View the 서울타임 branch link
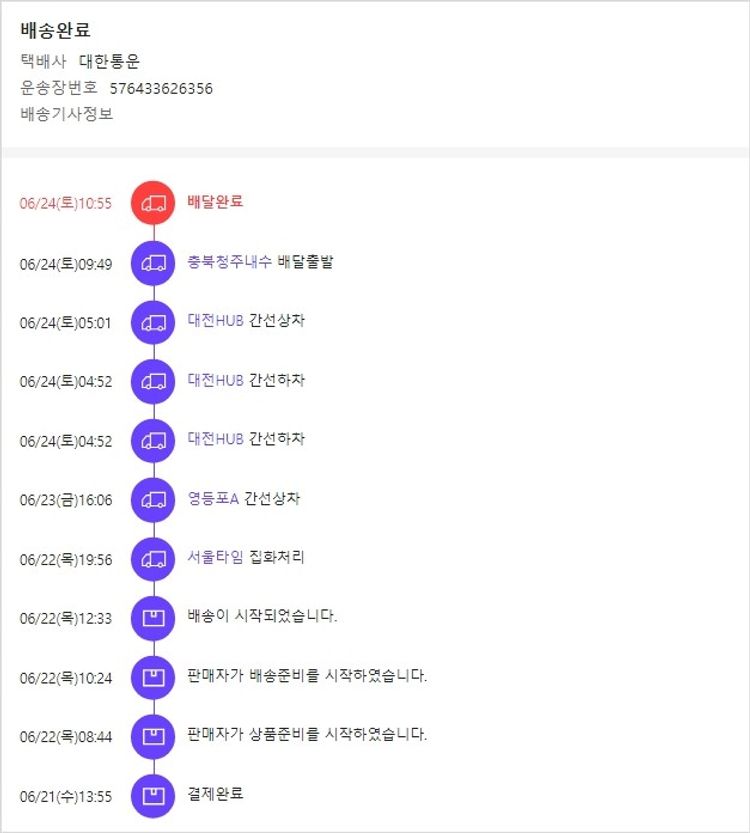Image resolution: width=750 pixels, height=833 pixels. coord(215,558)
